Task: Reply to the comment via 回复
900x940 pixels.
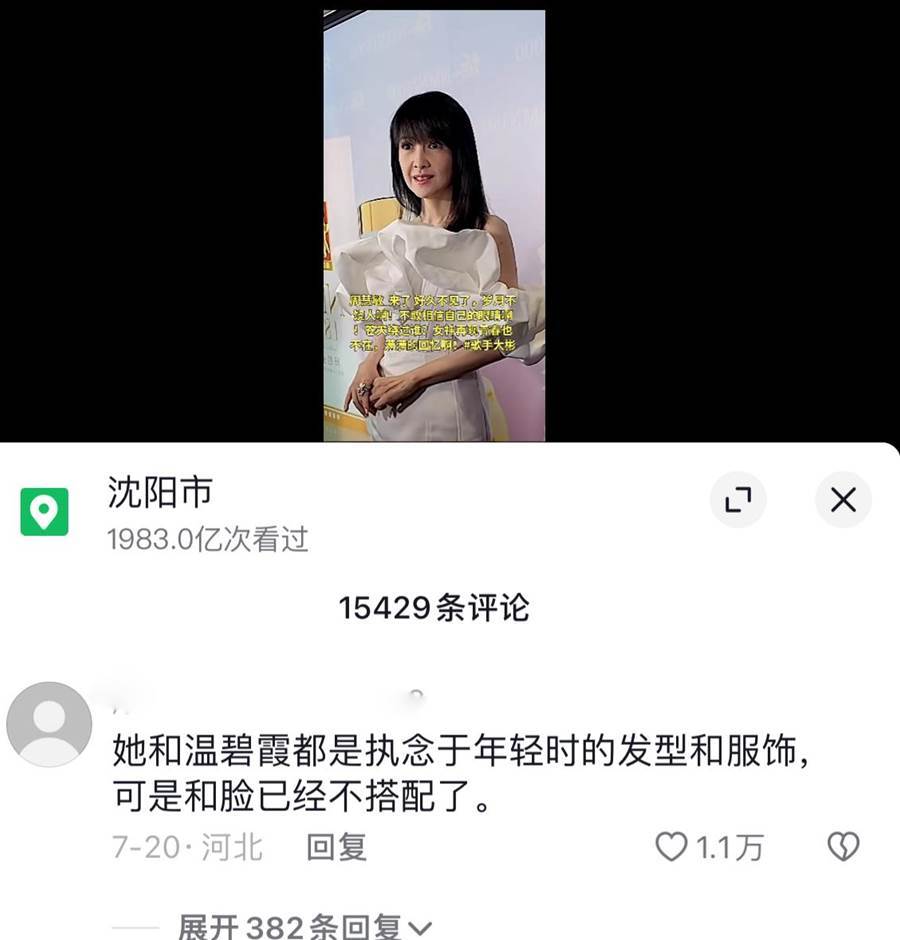Action: pyautogui.click(x=336, y=848)
